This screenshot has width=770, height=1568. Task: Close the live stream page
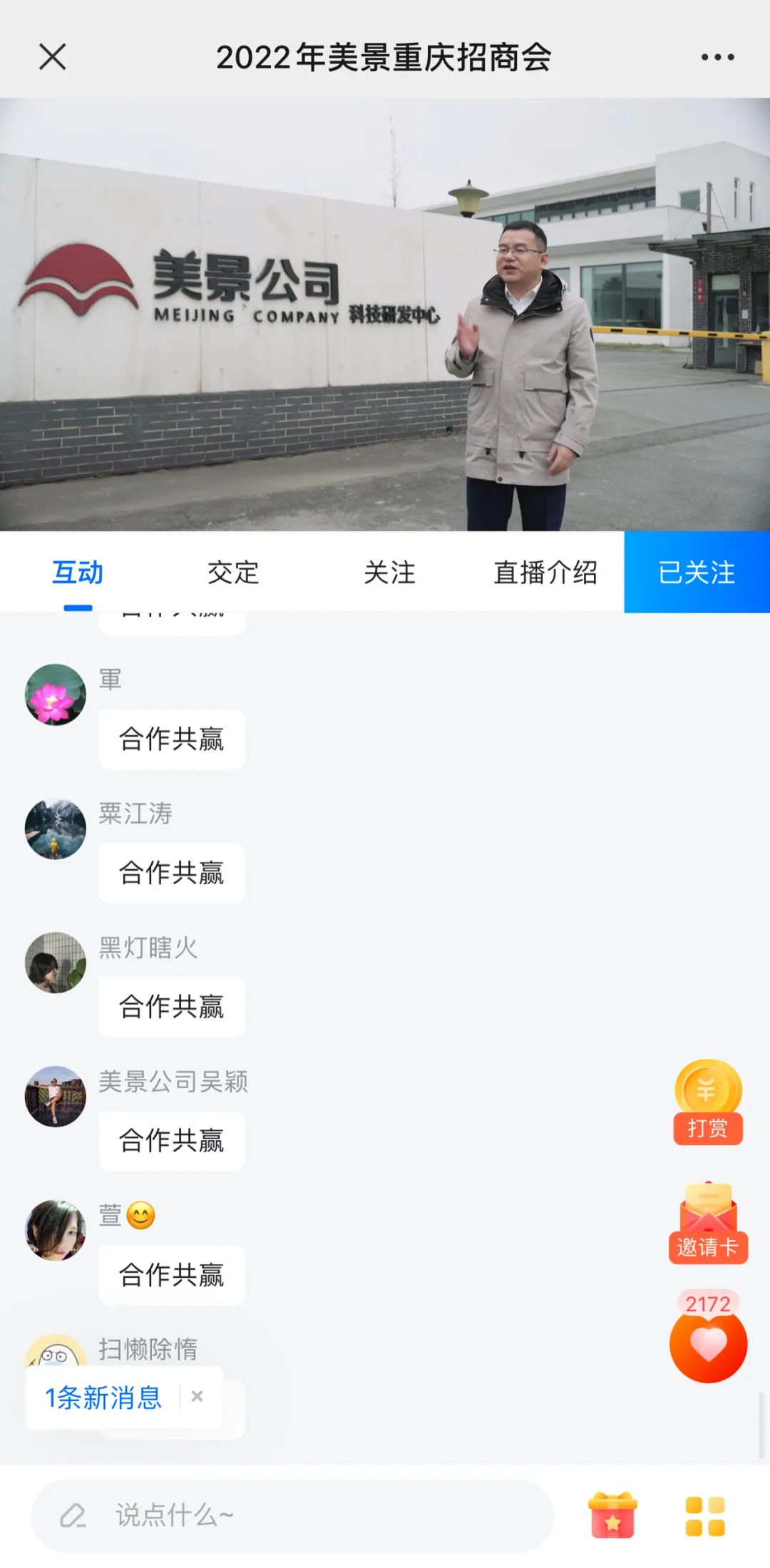pos(52,56)
